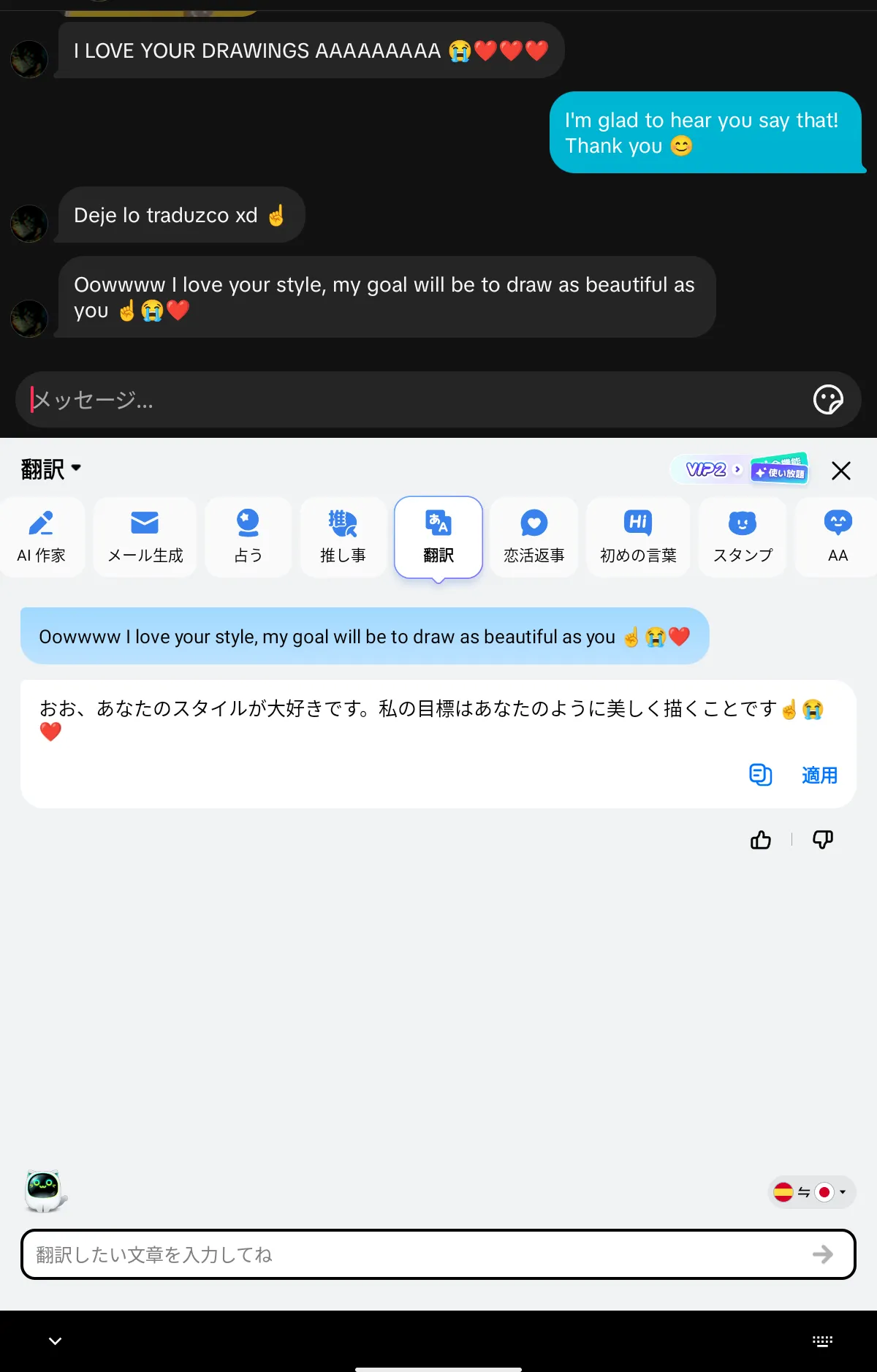877x1372 pixels.
Task: Give the translation a thumbs down
Action: coord(823,840)
